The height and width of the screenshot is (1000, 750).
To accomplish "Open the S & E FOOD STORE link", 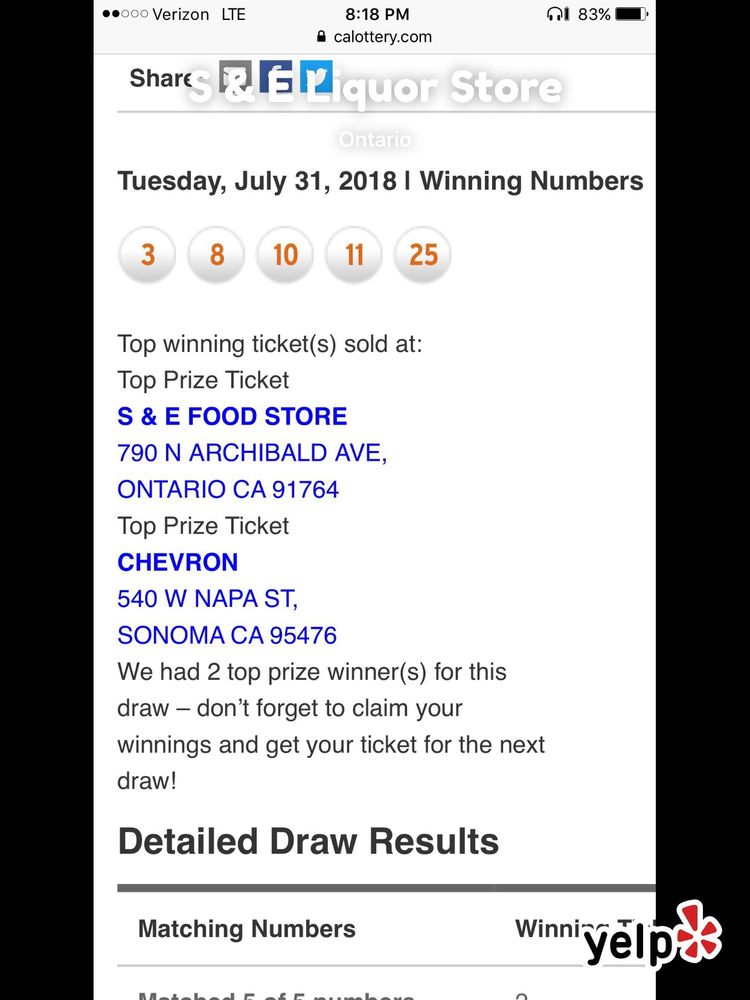I will [x=232, y=416].
